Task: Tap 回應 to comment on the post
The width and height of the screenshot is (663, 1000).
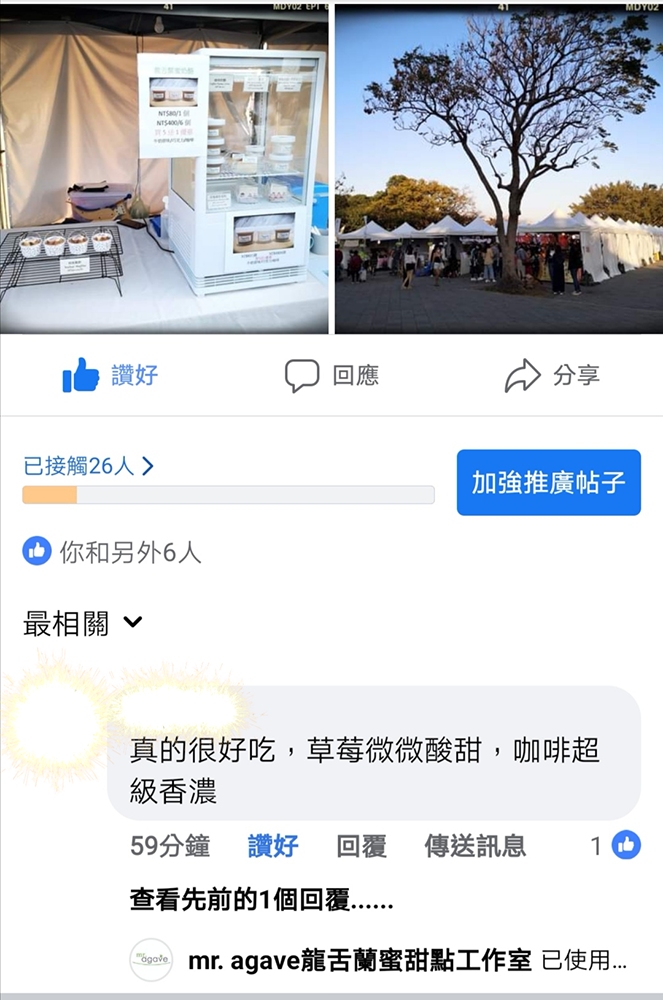Action: coord(332,376)
